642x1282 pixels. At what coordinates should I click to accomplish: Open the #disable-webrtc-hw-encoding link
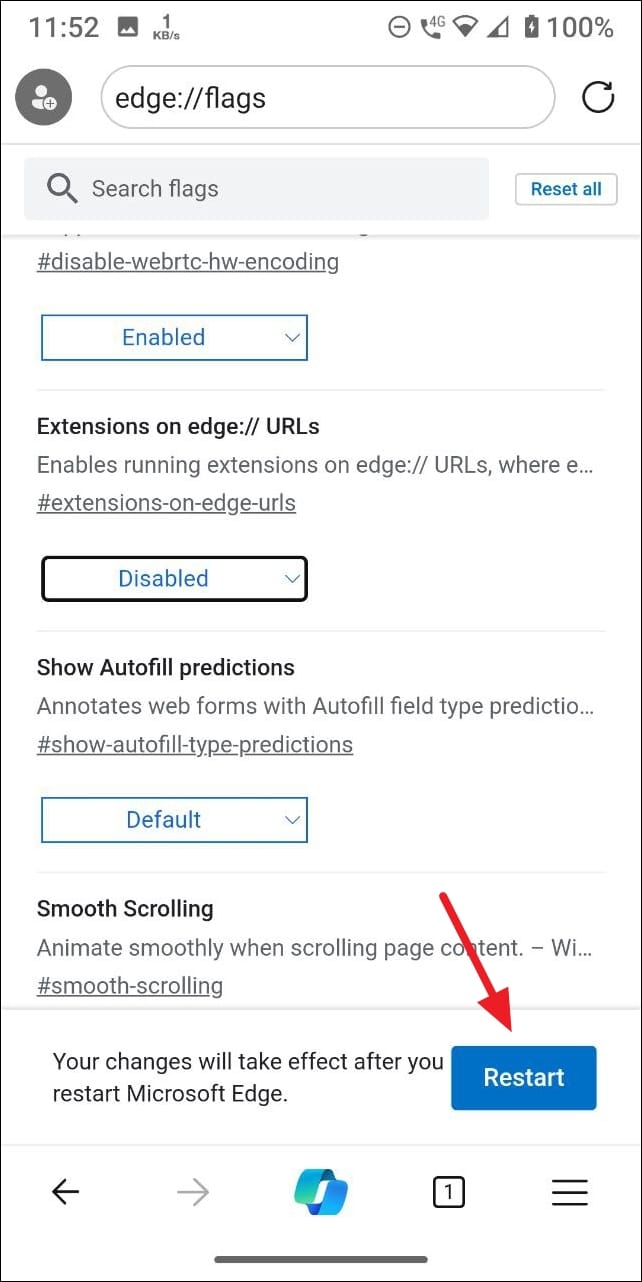[x=188, y=262]
